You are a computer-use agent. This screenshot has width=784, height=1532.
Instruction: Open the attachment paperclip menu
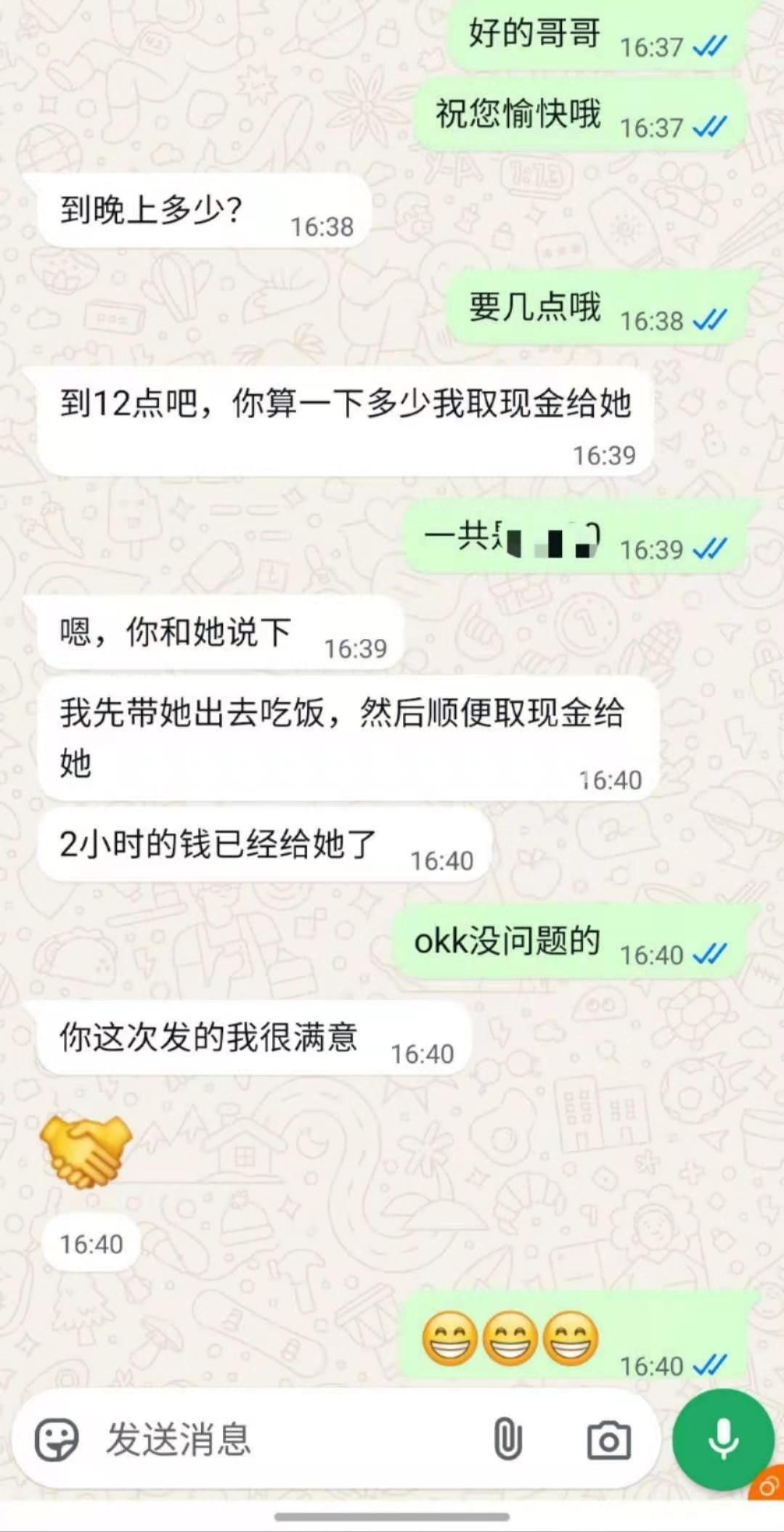(x=508, y=1440)
